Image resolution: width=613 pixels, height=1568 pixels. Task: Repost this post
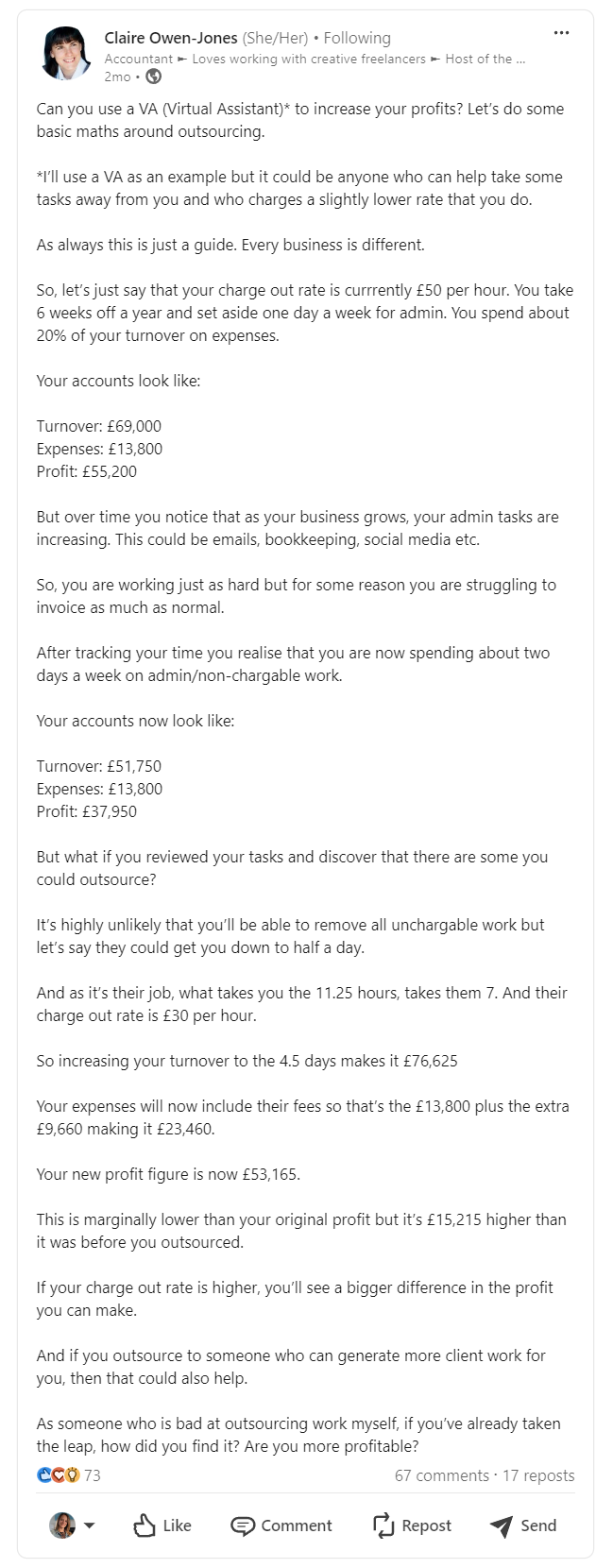412,1525
